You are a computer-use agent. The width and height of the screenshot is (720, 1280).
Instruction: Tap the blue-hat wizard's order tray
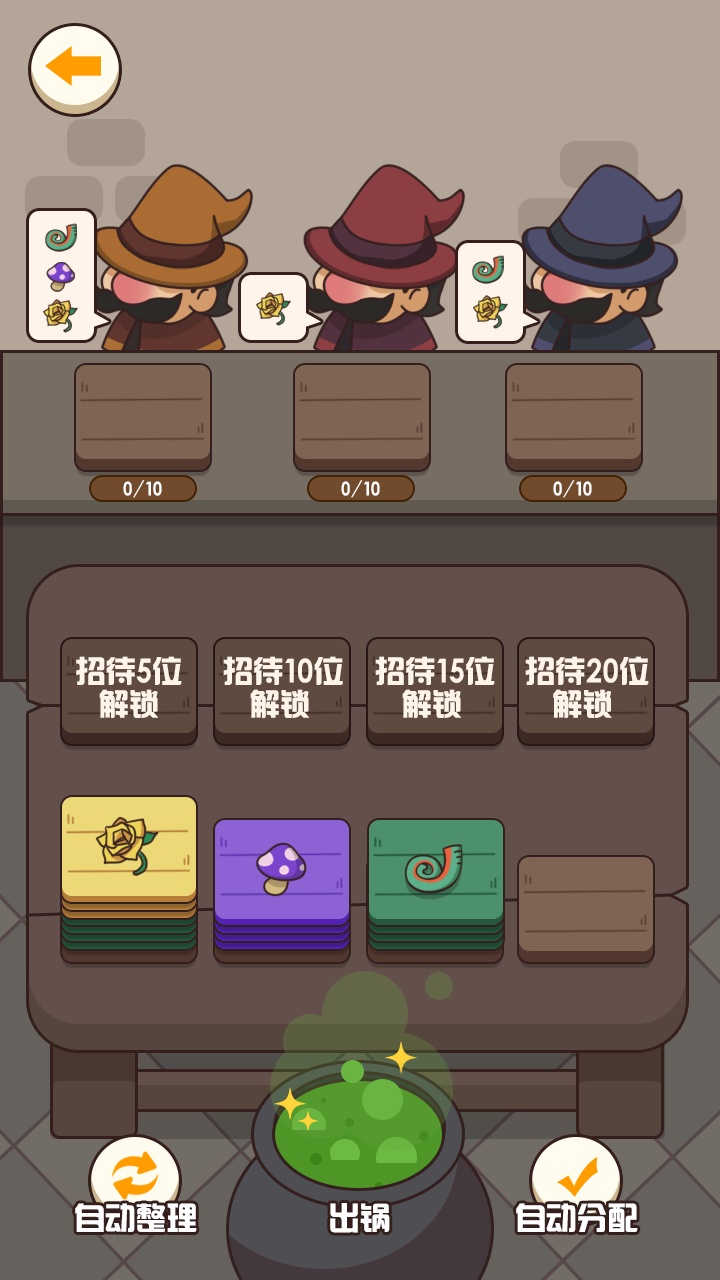574,414
